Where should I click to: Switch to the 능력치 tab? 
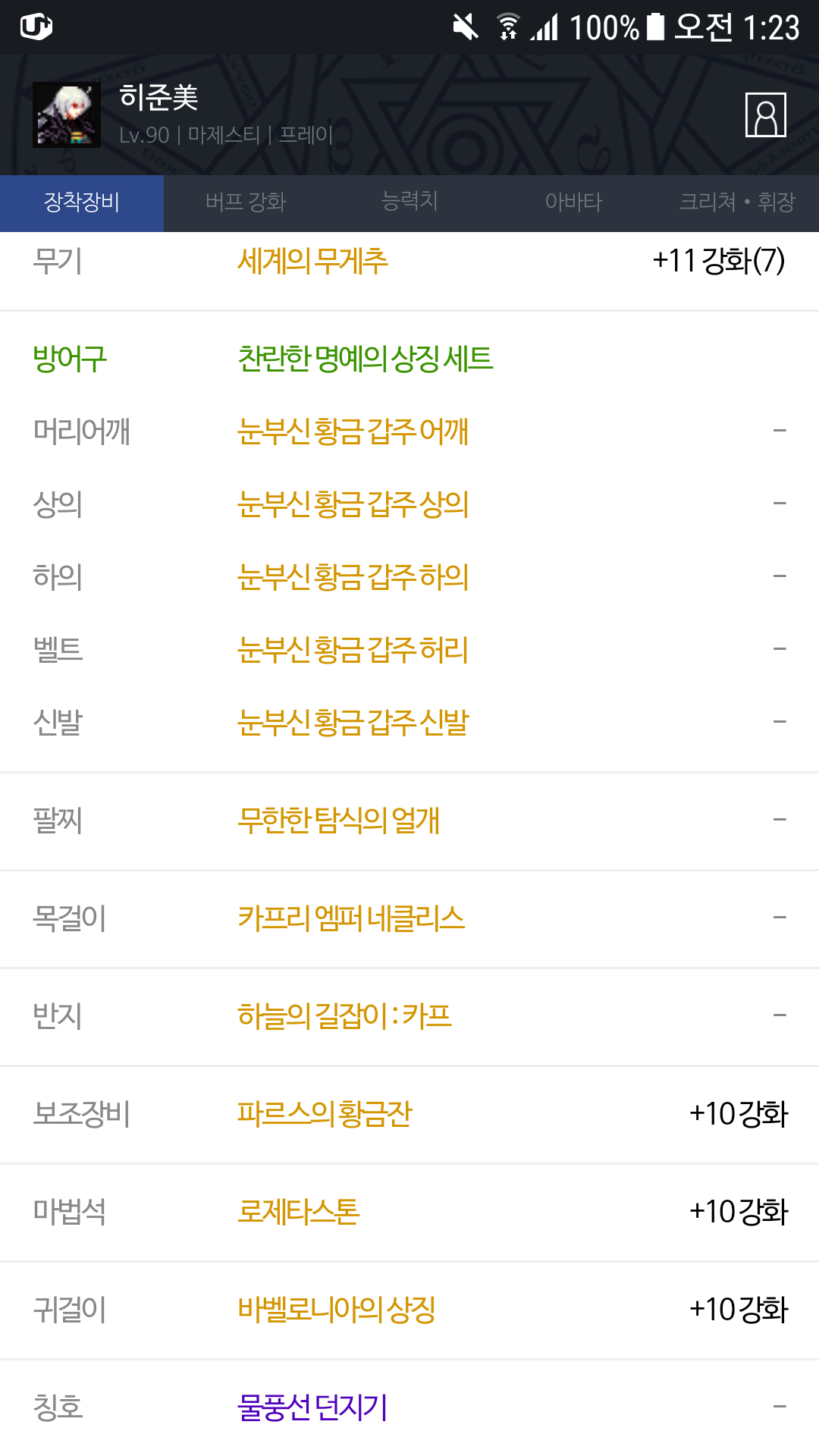point(409,202)
